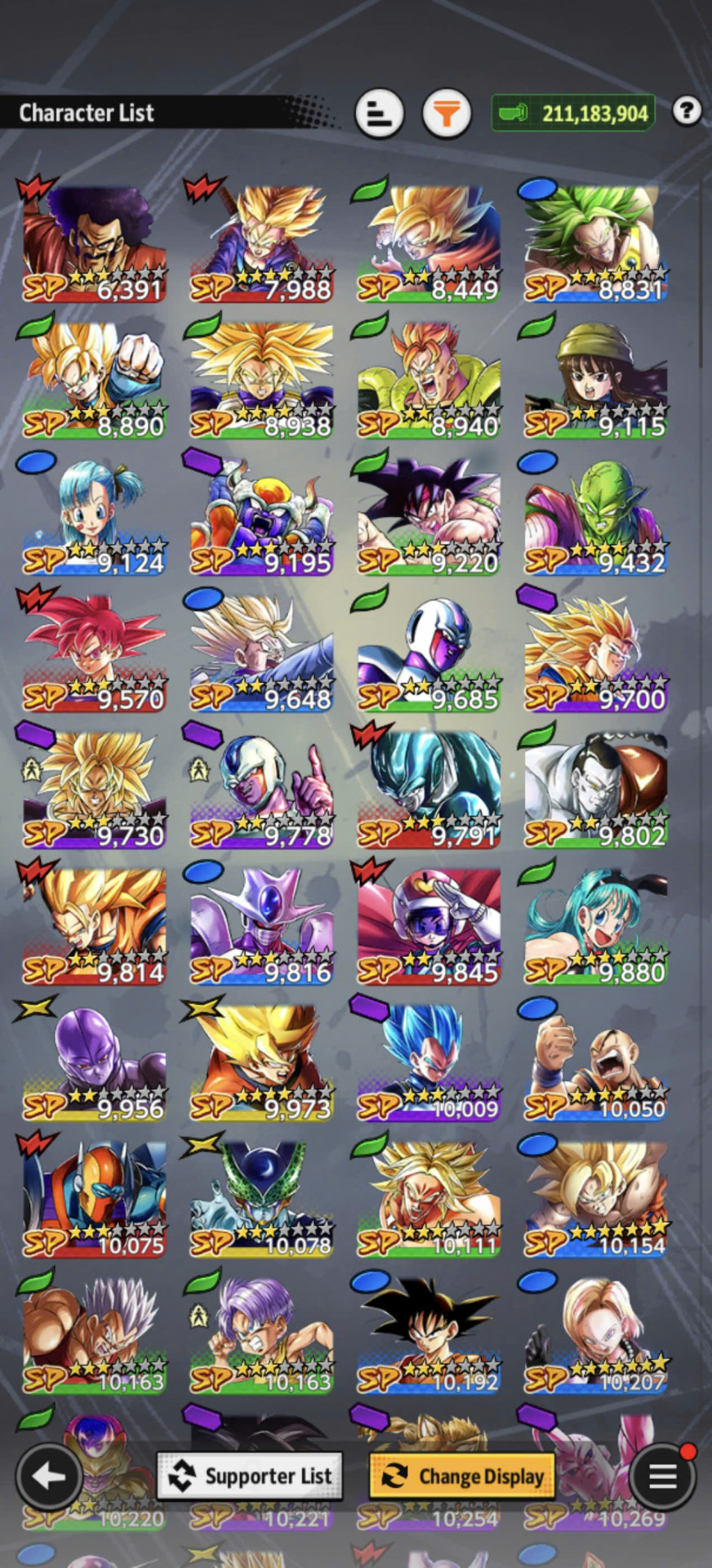Screen dimensions: 712x1568
Task: Open the orange filter funnel
Action: click(x=447, y=113)
